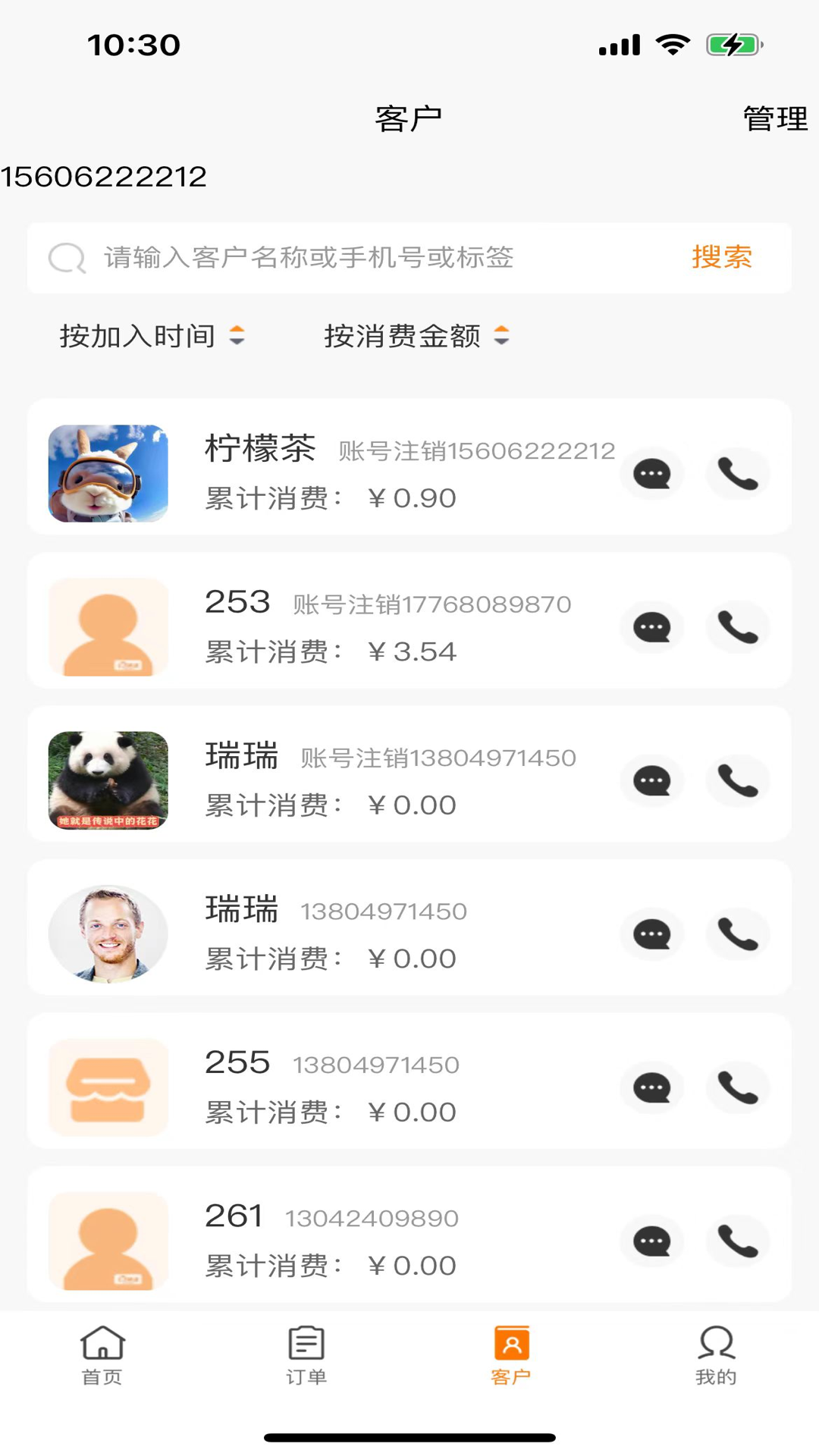This screenshot has width=819, height=1456.
Task: Open the 柠檬茶 rabbit avatar
Action: tap(107, 472)
